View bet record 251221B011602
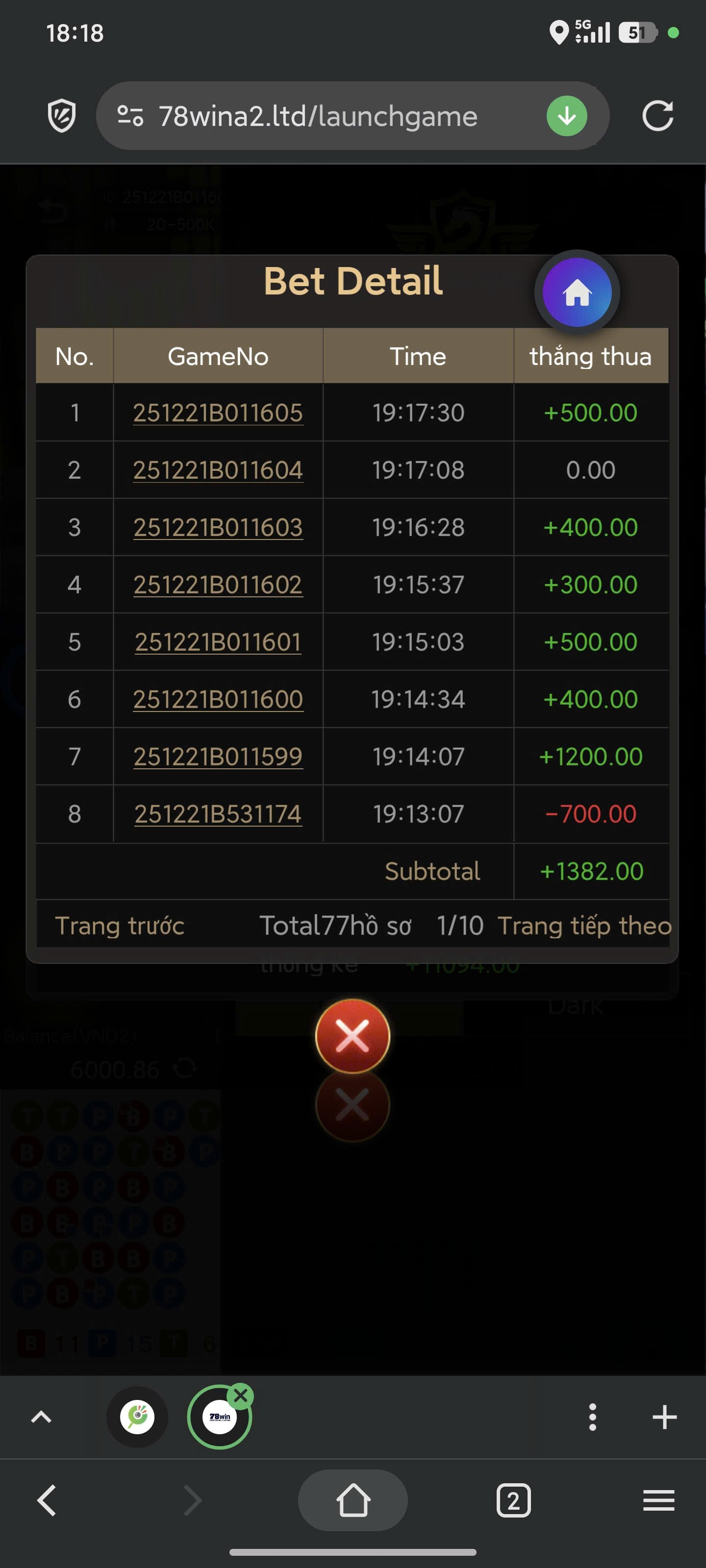The height and width of the screenshot is (1568, 706). [218, 585]
